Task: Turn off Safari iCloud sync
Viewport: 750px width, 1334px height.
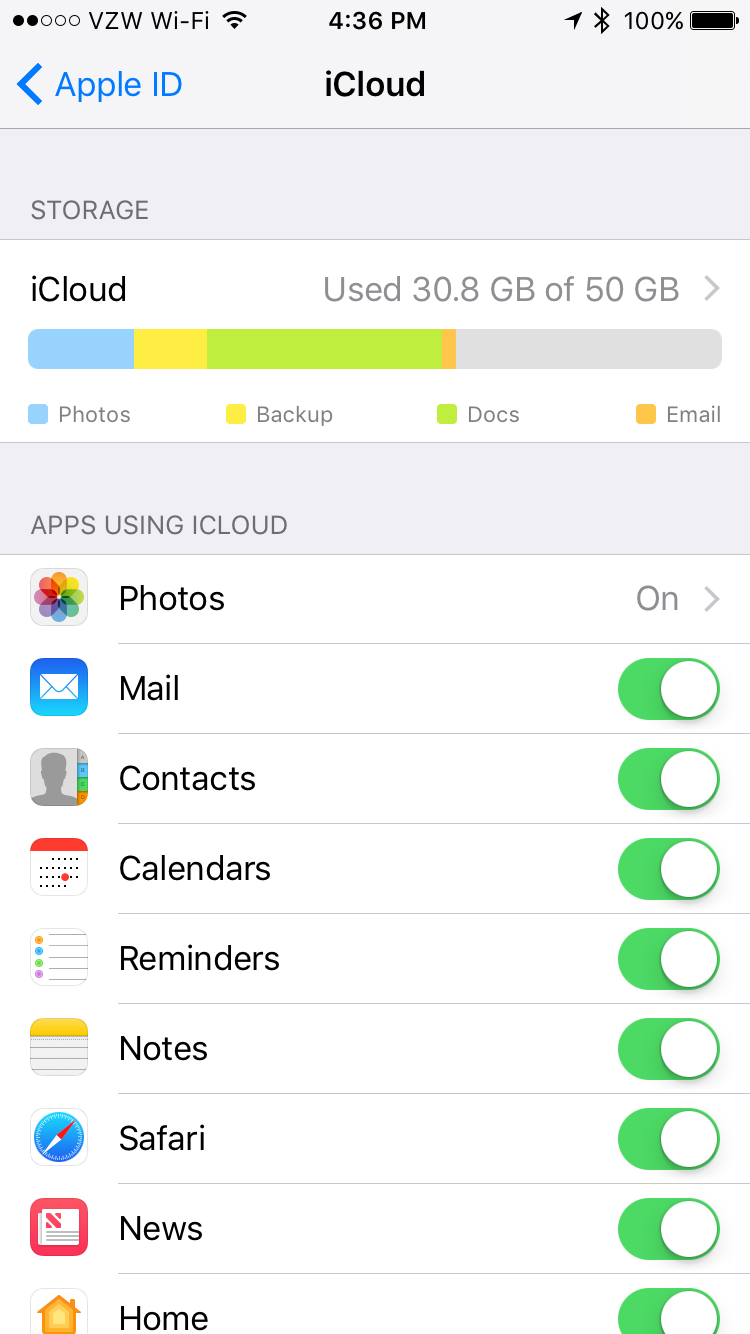Action: click(x=668, y=1139)
